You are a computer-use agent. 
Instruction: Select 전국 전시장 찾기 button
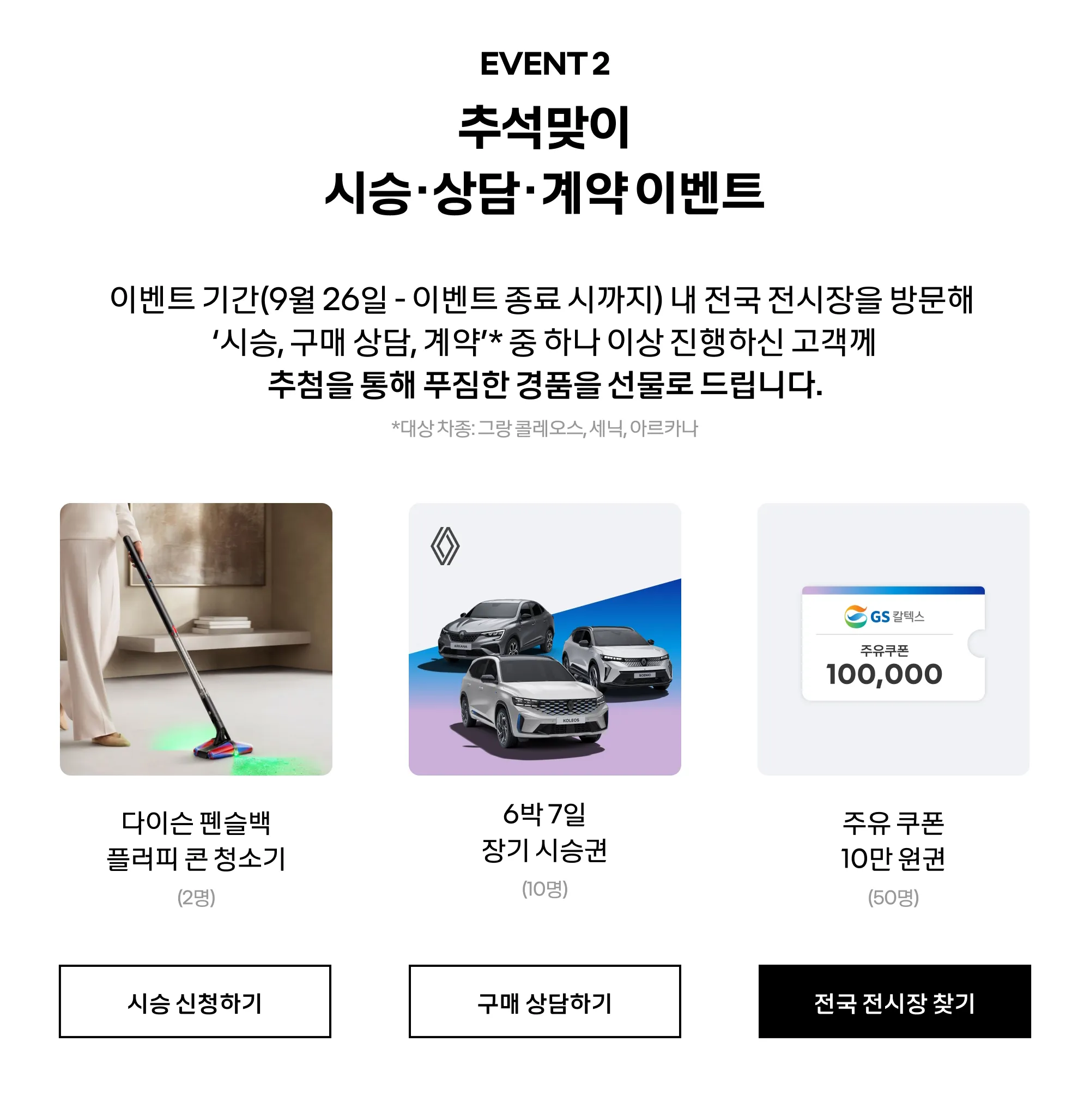click(x=894, y=1002)
